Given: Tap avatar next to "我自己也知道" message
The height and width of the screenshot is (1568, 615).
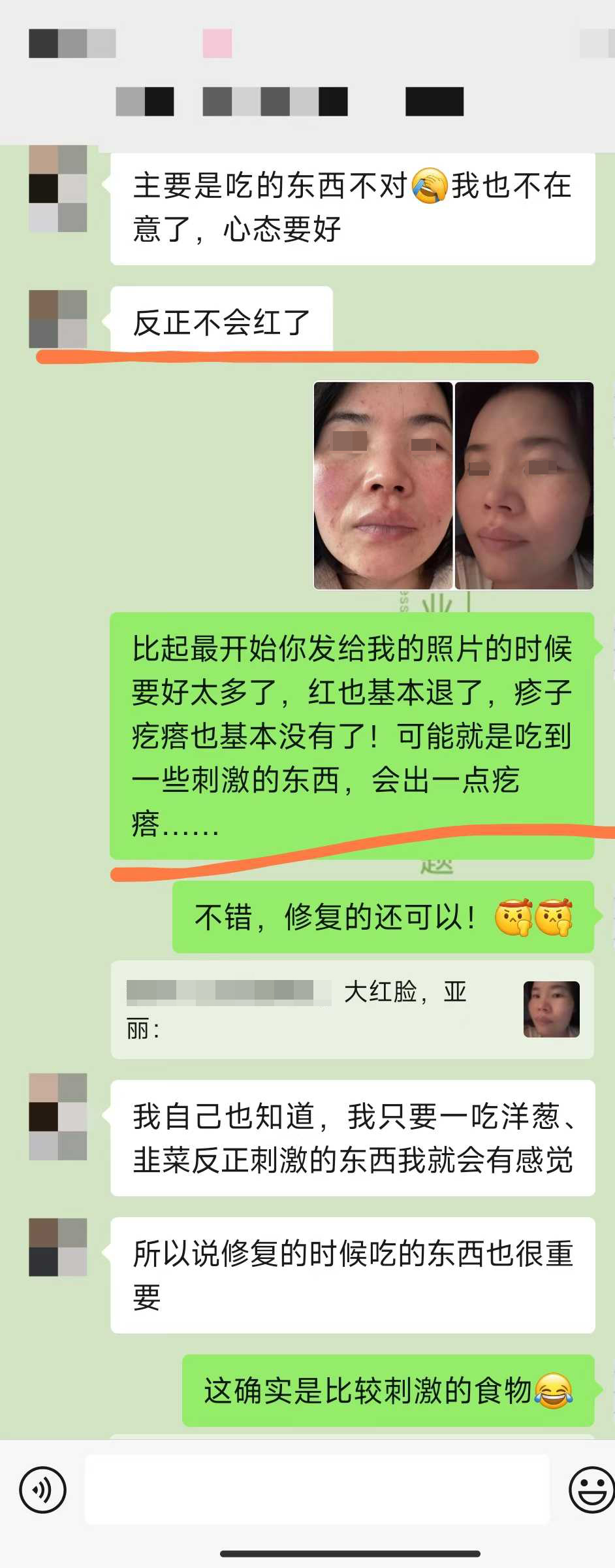Looking at the screenshot, I should coord(58,1117).
